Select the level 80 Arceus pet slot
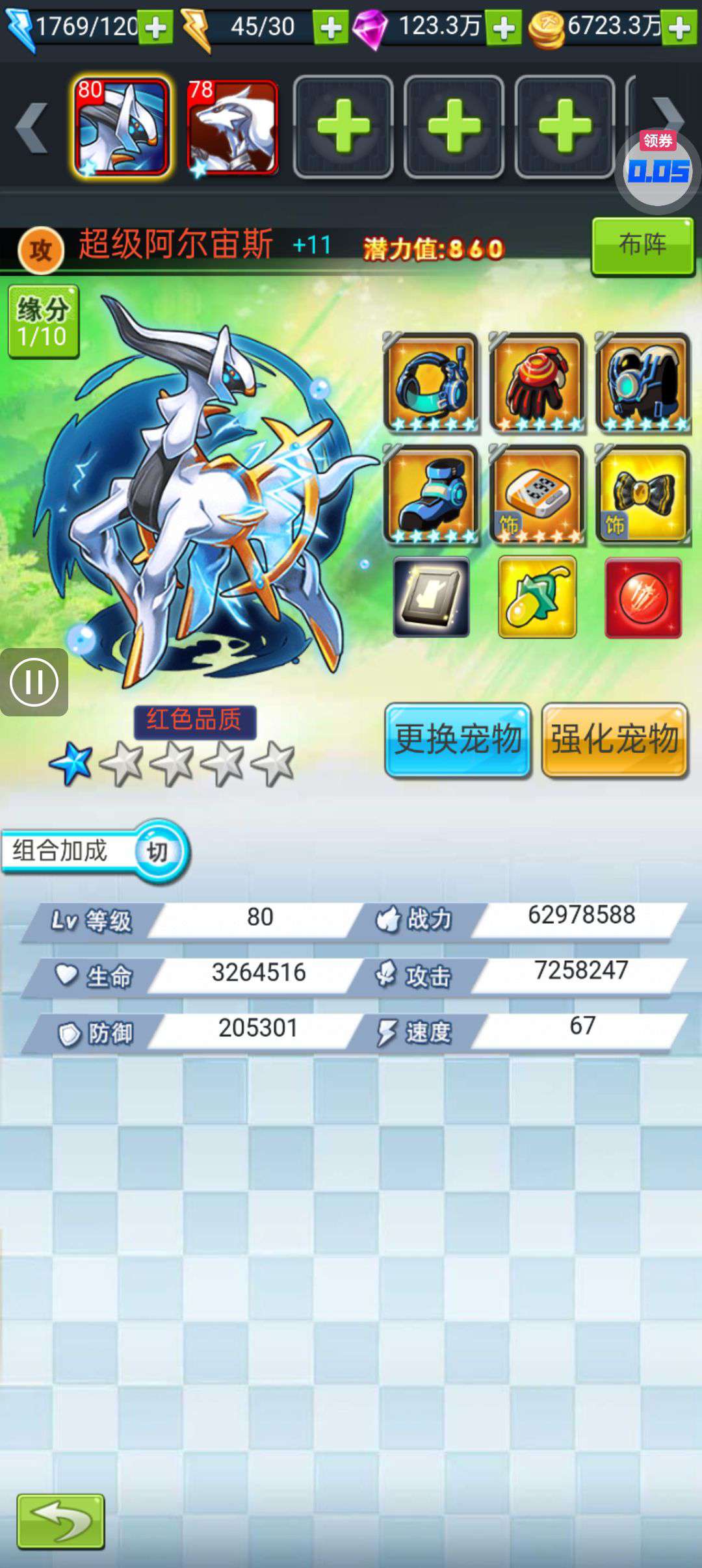Image resolution: width=702 pixels, height=1568 pixels. tap(122, 127)
